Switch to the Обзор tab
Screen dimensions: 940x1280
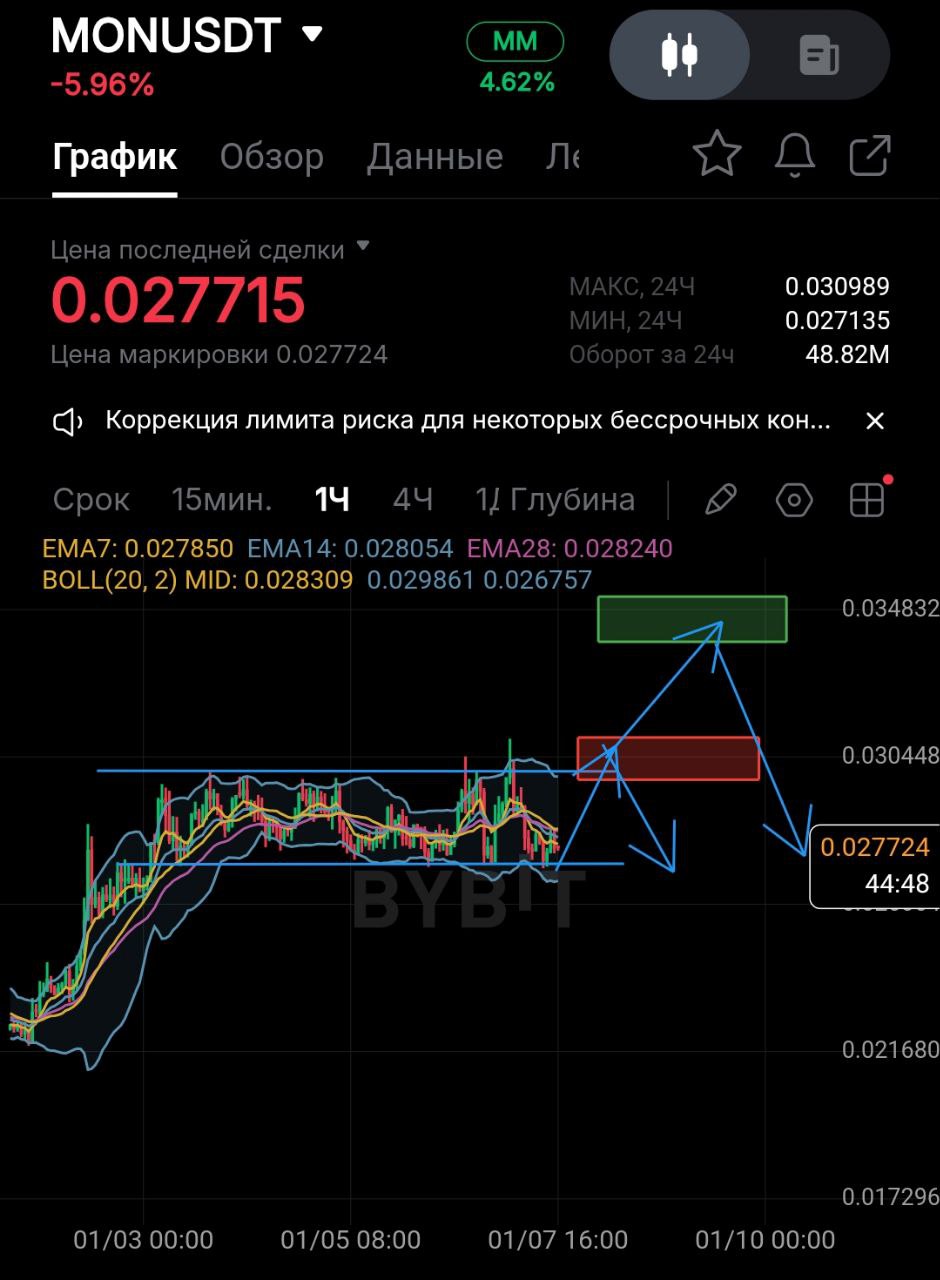point(272,157)
